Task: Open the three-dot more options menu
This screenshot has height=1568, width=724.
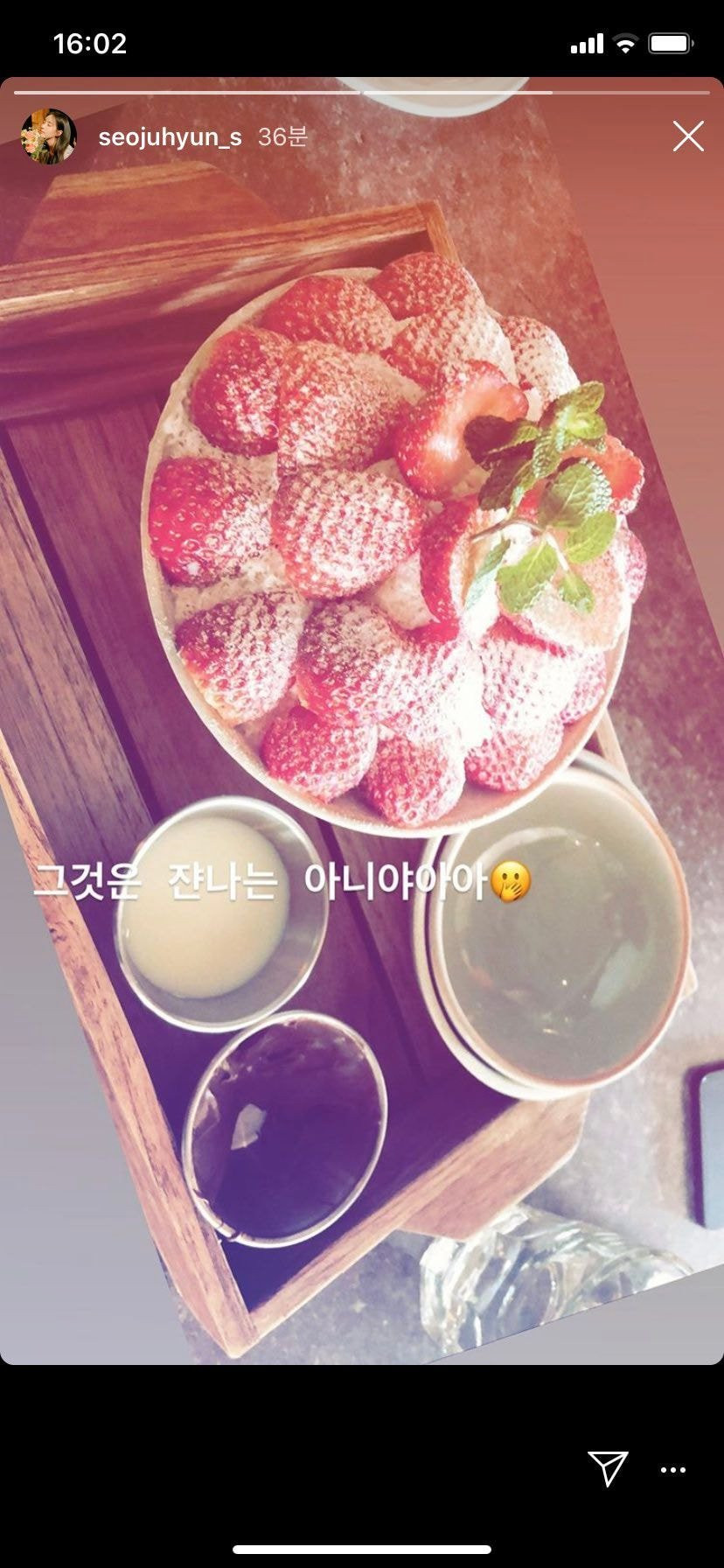Action: tap(672, 1470)
